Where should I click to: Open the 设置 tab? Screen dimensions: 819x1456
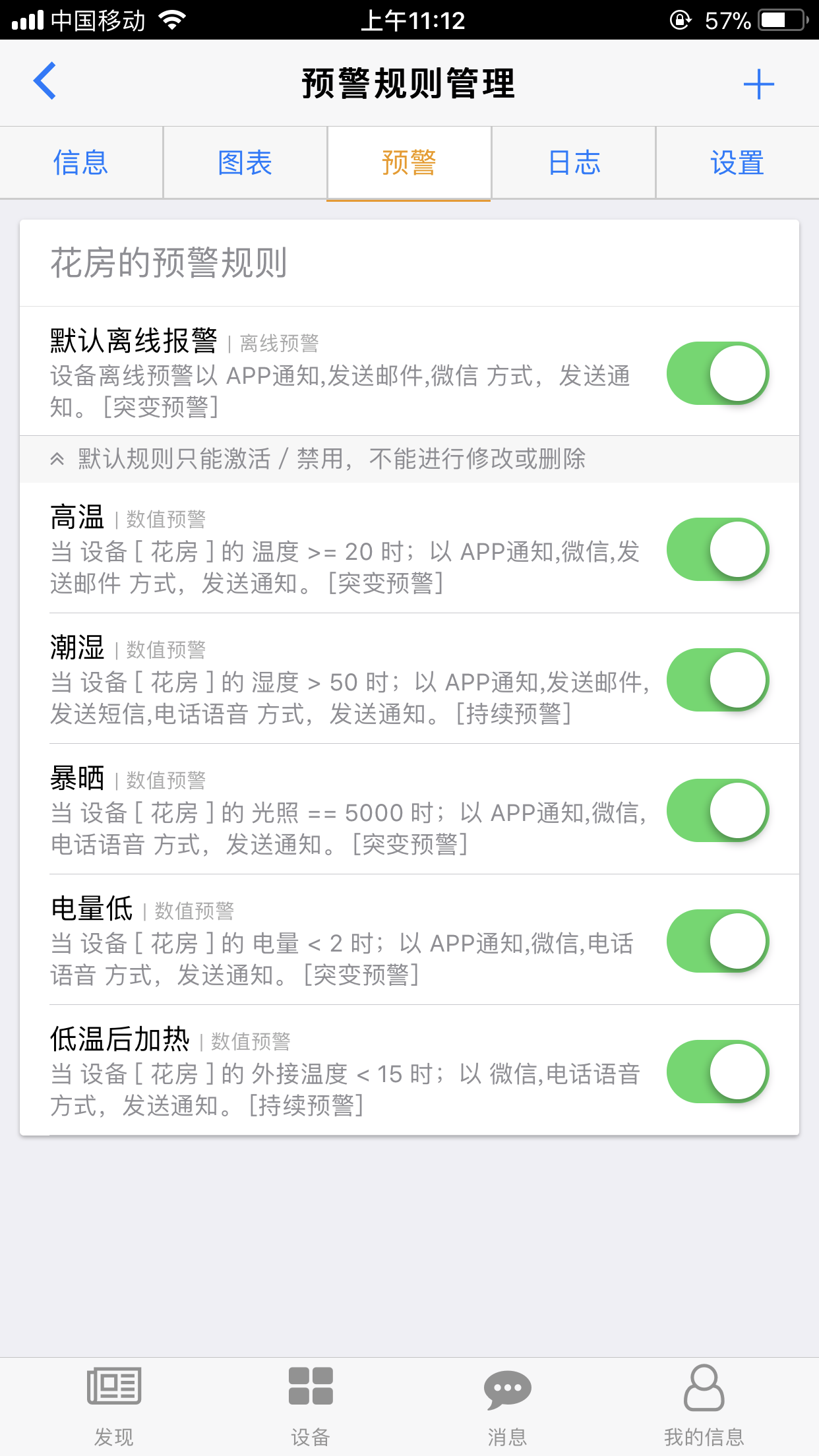pyautogui.click(x=737, y=163)
